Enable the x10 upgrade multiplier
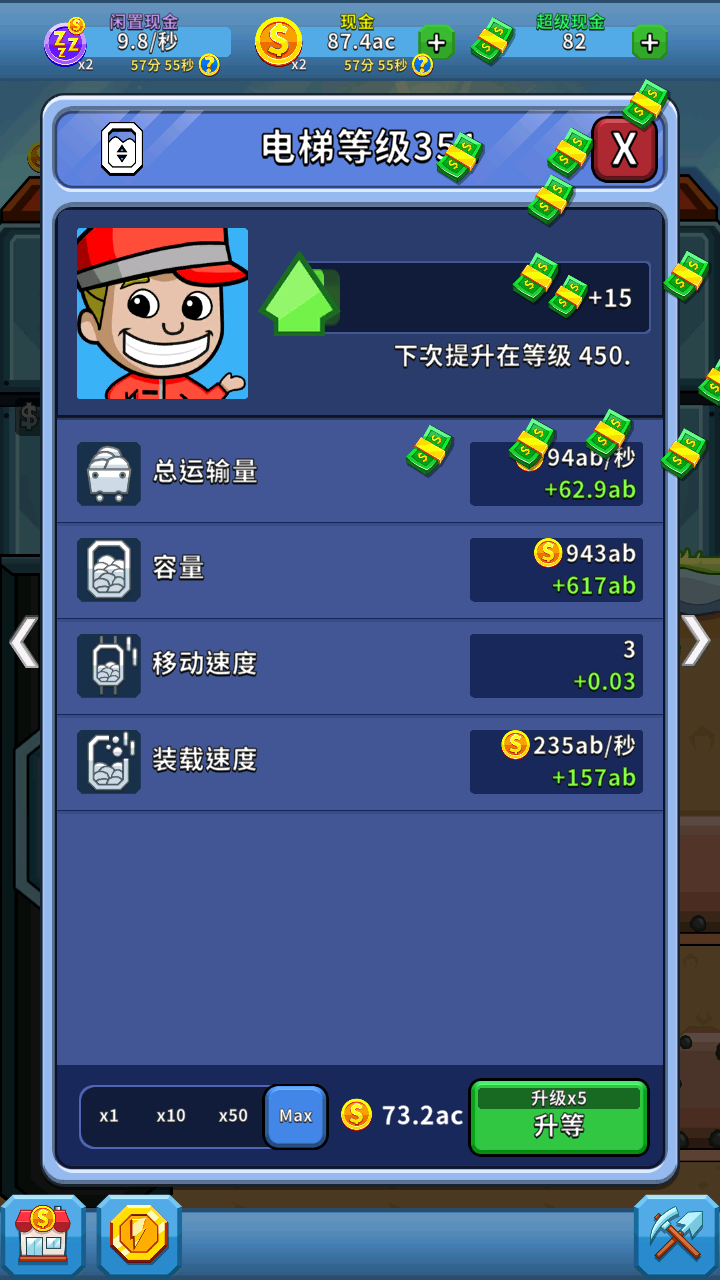The image size is (720, 1280). pos(170,1117)
